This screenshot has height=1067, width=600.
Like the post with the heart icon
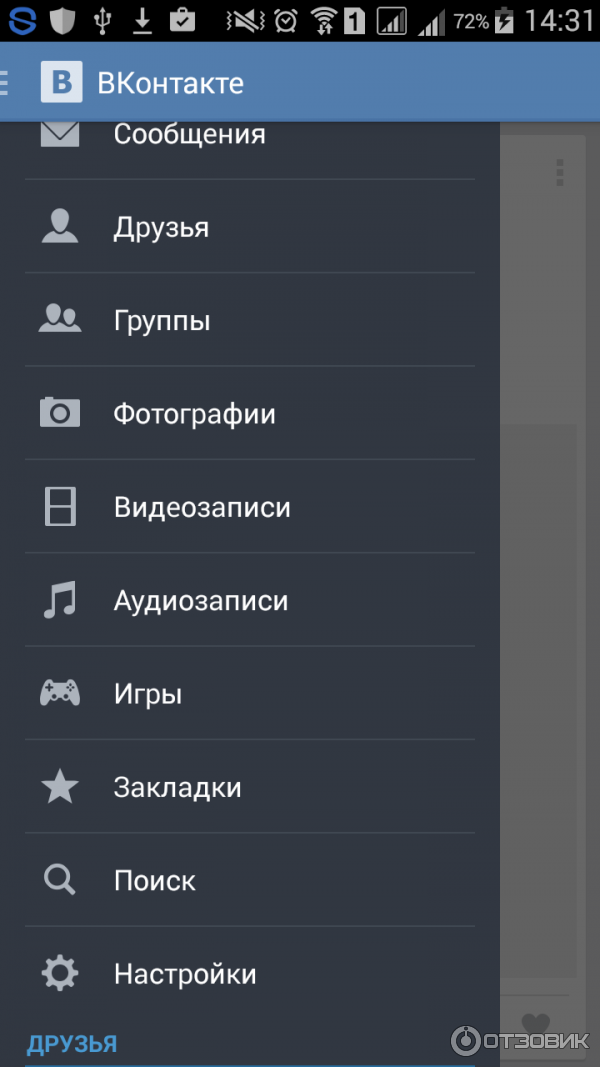click(536, 1022)
